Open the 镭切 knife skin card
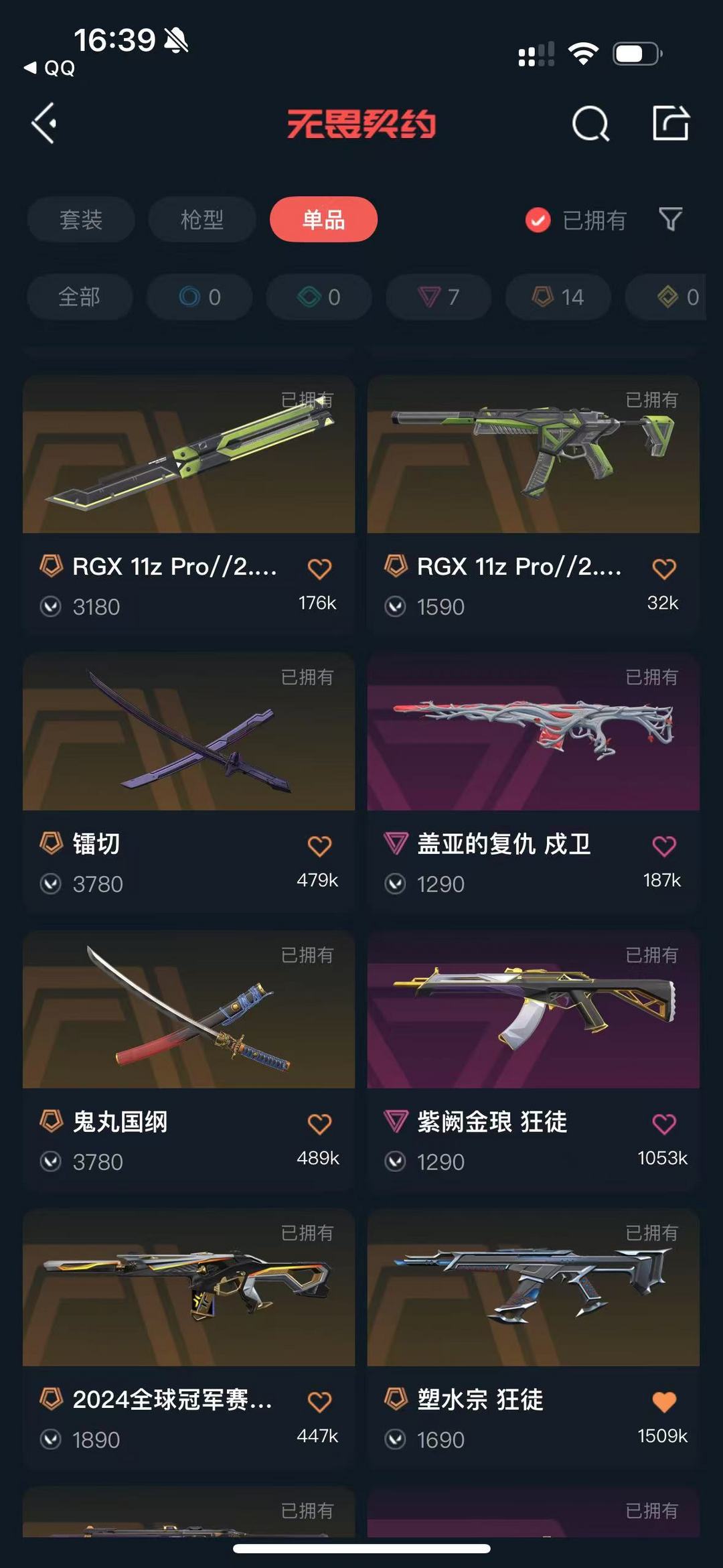This screenshot has height=1568, width=723. pyautogui.click(x=189, y=782)
